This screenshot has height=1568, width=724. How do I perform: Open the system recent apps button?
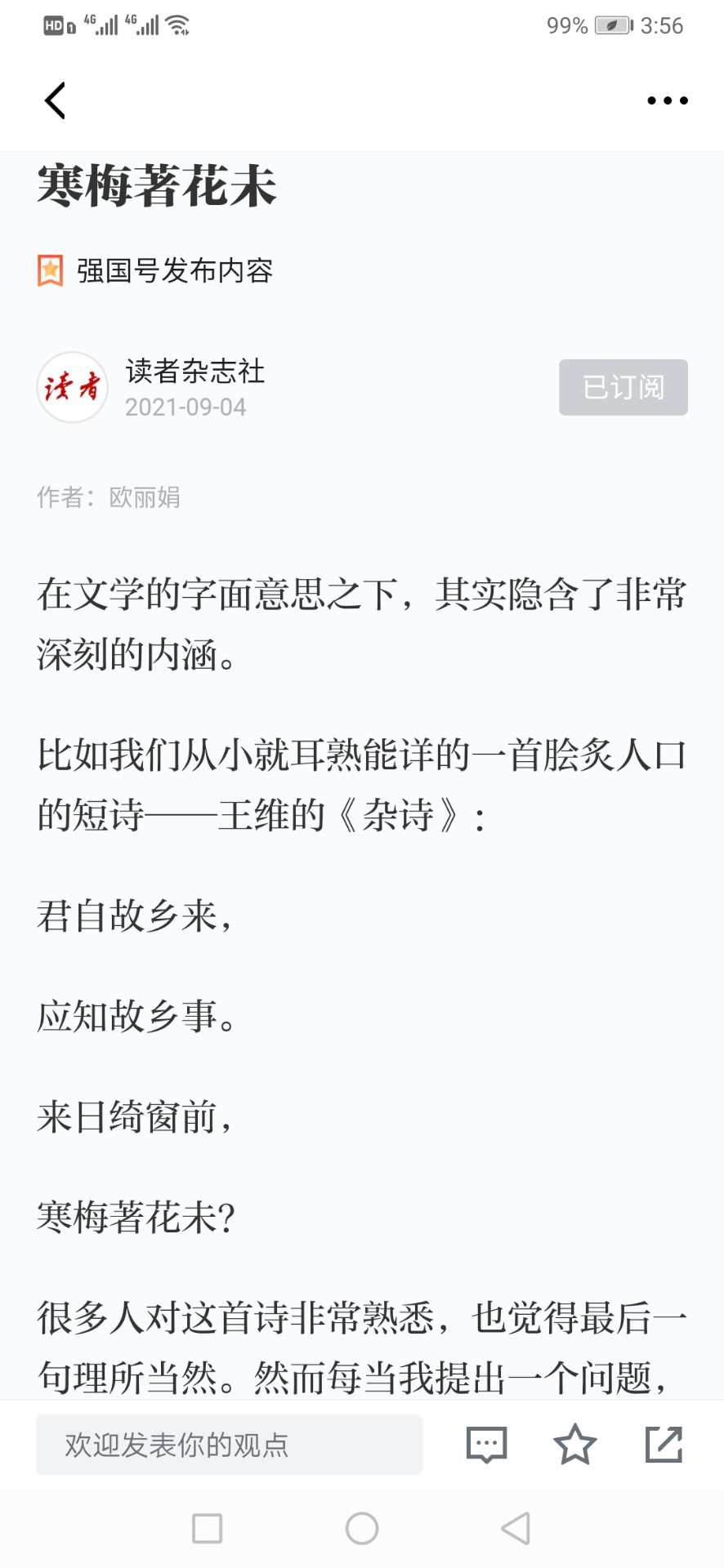(207, 1528)
